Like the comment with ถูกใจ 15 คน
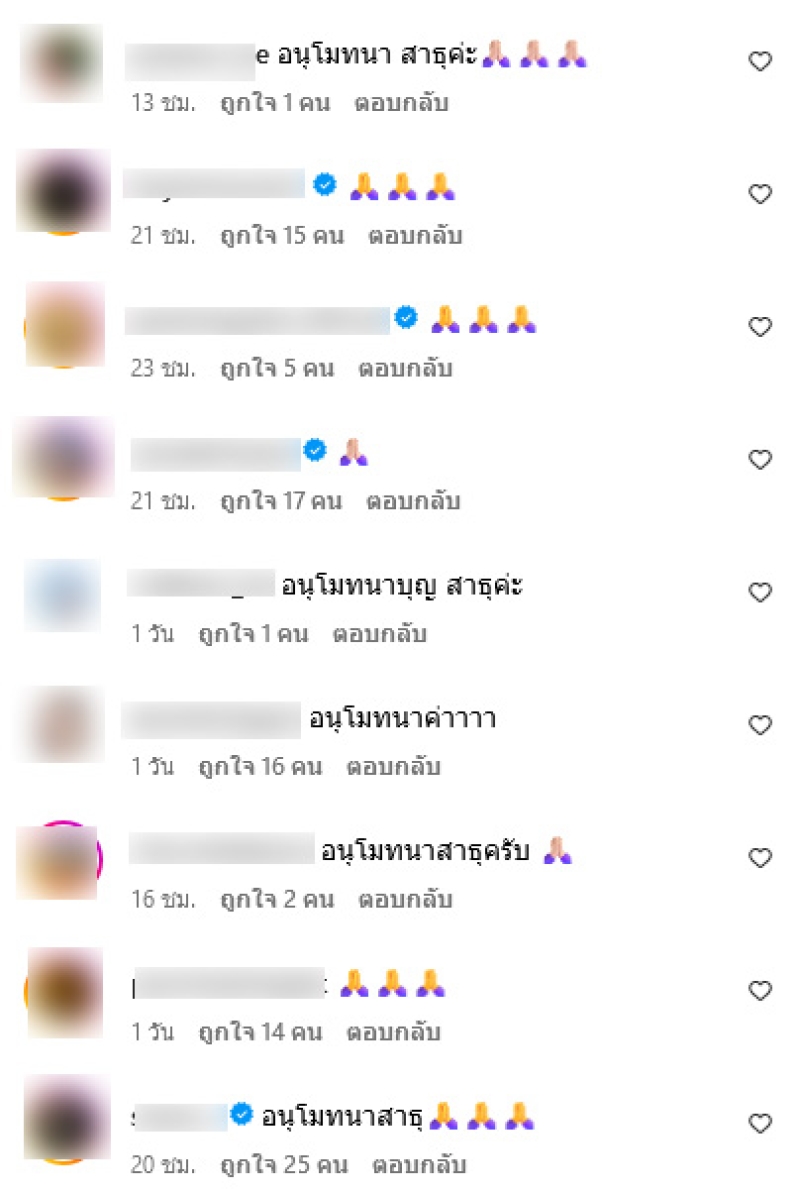 (x=760, y=194)
